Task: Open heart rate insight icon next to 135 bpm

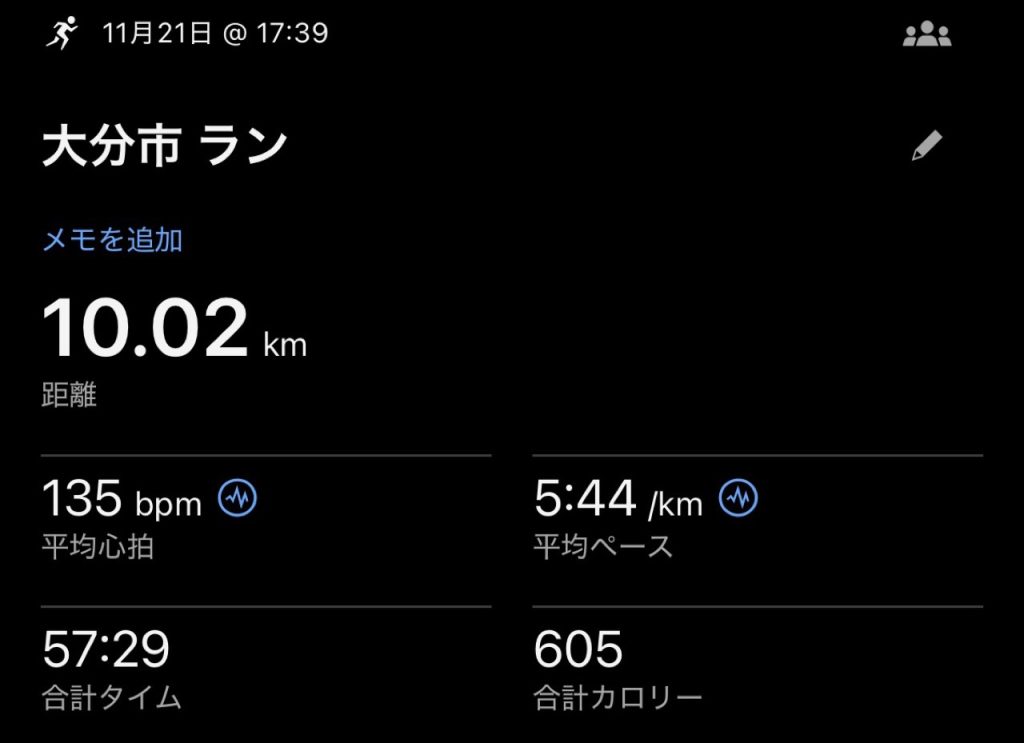Action: point(237,497)
